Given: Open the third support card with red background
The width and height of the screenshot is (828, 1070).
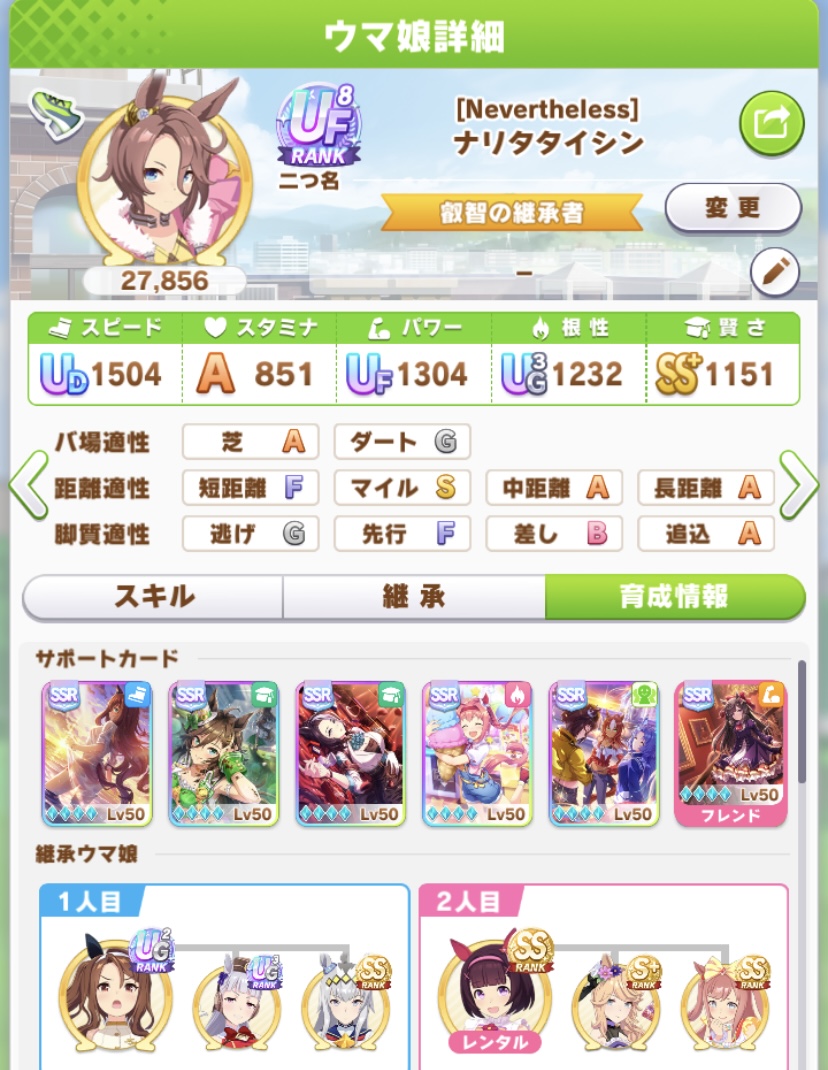Looking at the screenshot, I should pos(350,753).
